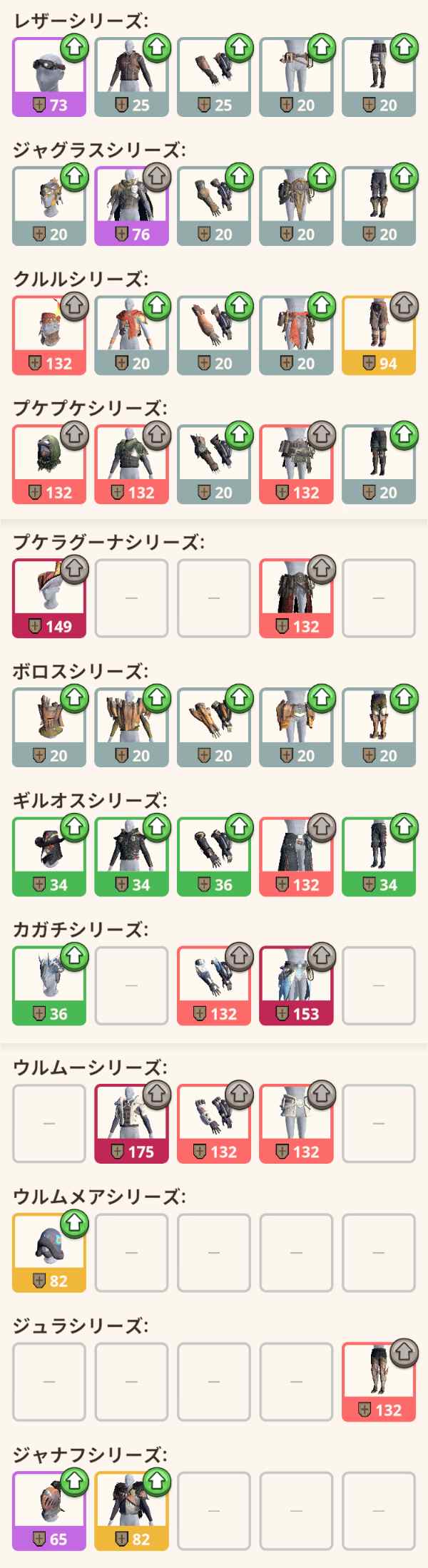The height and width of the screenshot is (1568, 428).
Task: Select the Leather series leg armor rated 20
Action: click(x=378, y=77)
